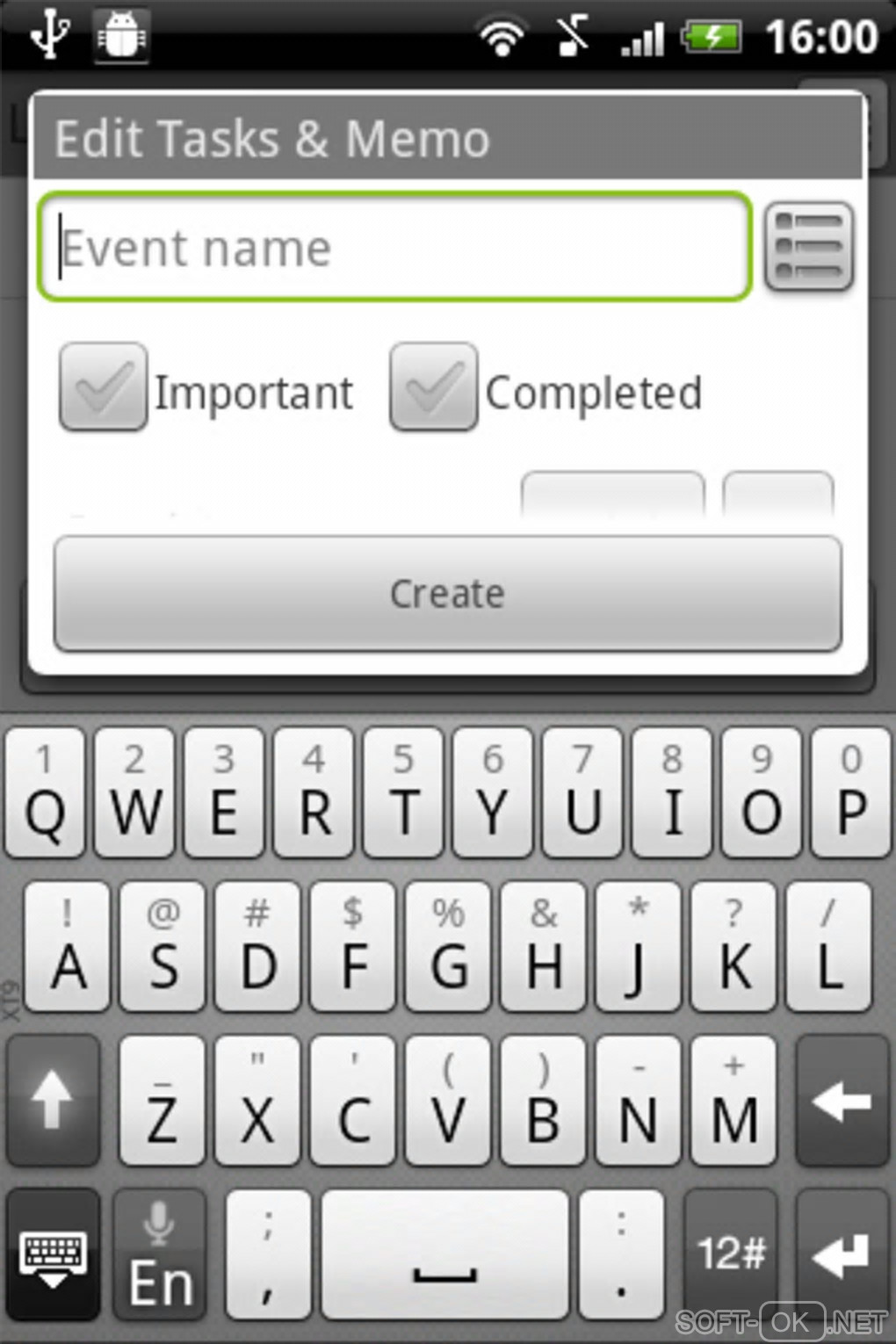Open the 12# symbols keyboard
Viewport: 896px width, 1344px height.
(x=731, y=1254)
